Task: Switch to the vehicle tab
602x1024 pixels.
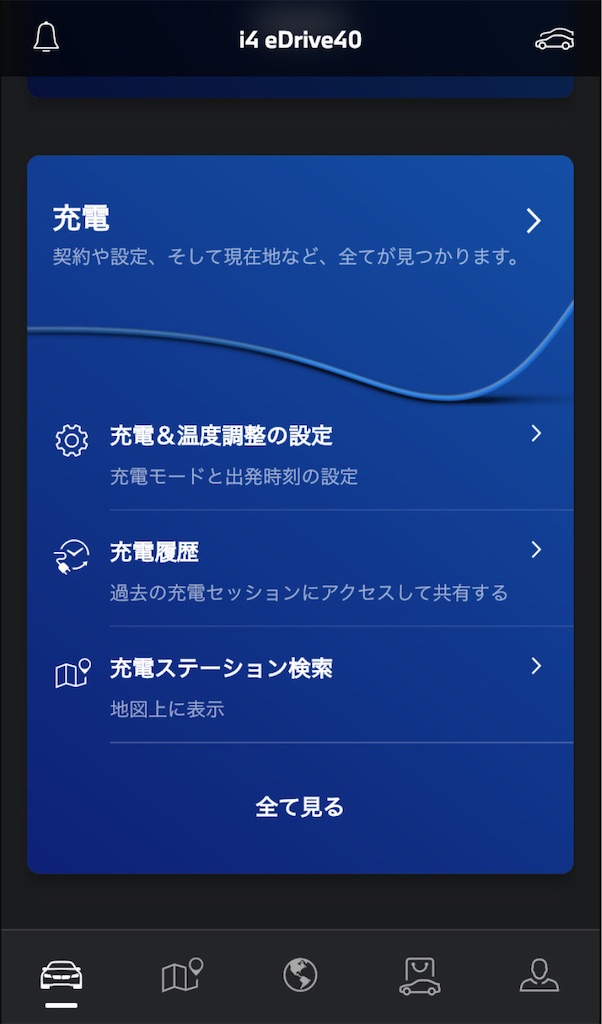Action: coord(61,975)
